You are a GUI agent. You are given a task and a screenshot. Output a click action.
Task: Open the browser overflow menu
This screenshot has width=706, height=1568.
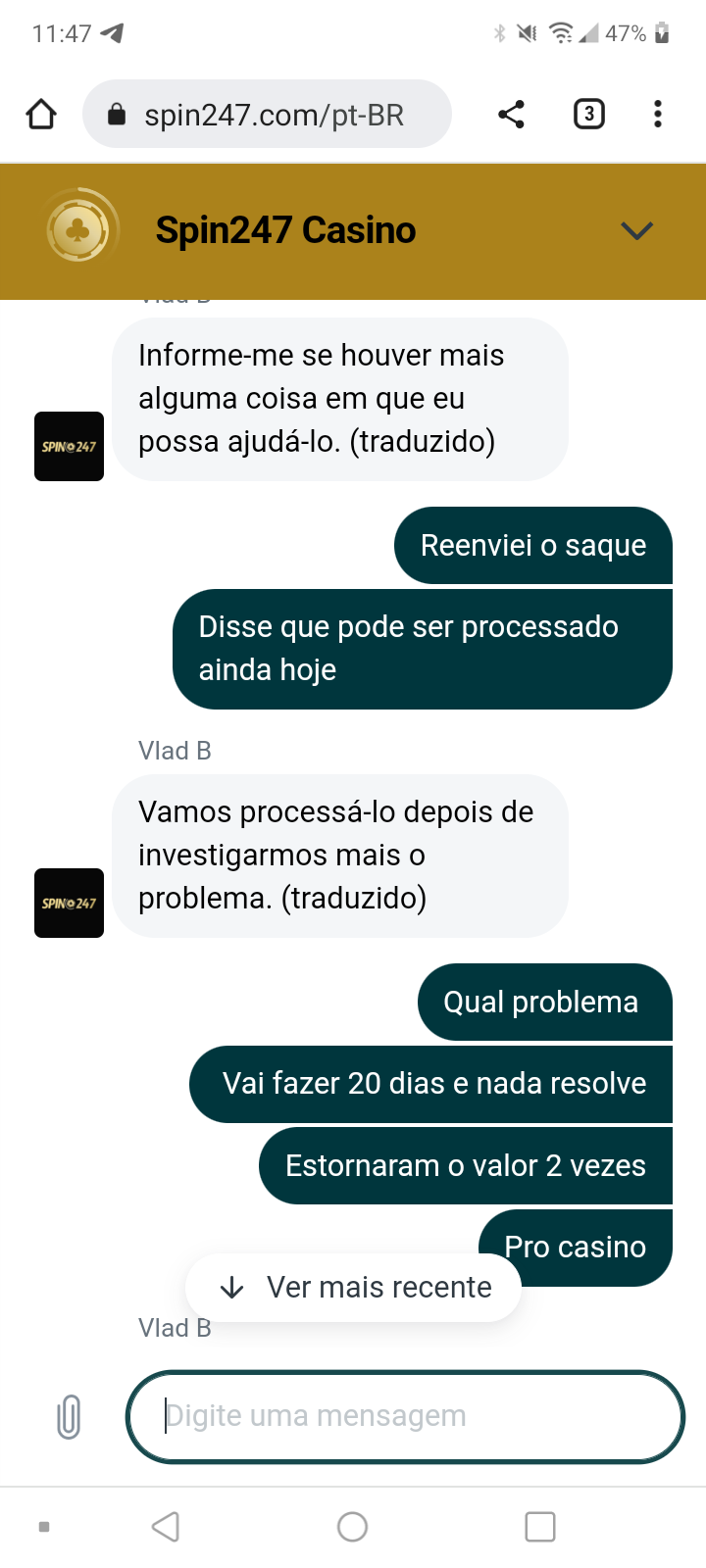[x=658, y=115]
